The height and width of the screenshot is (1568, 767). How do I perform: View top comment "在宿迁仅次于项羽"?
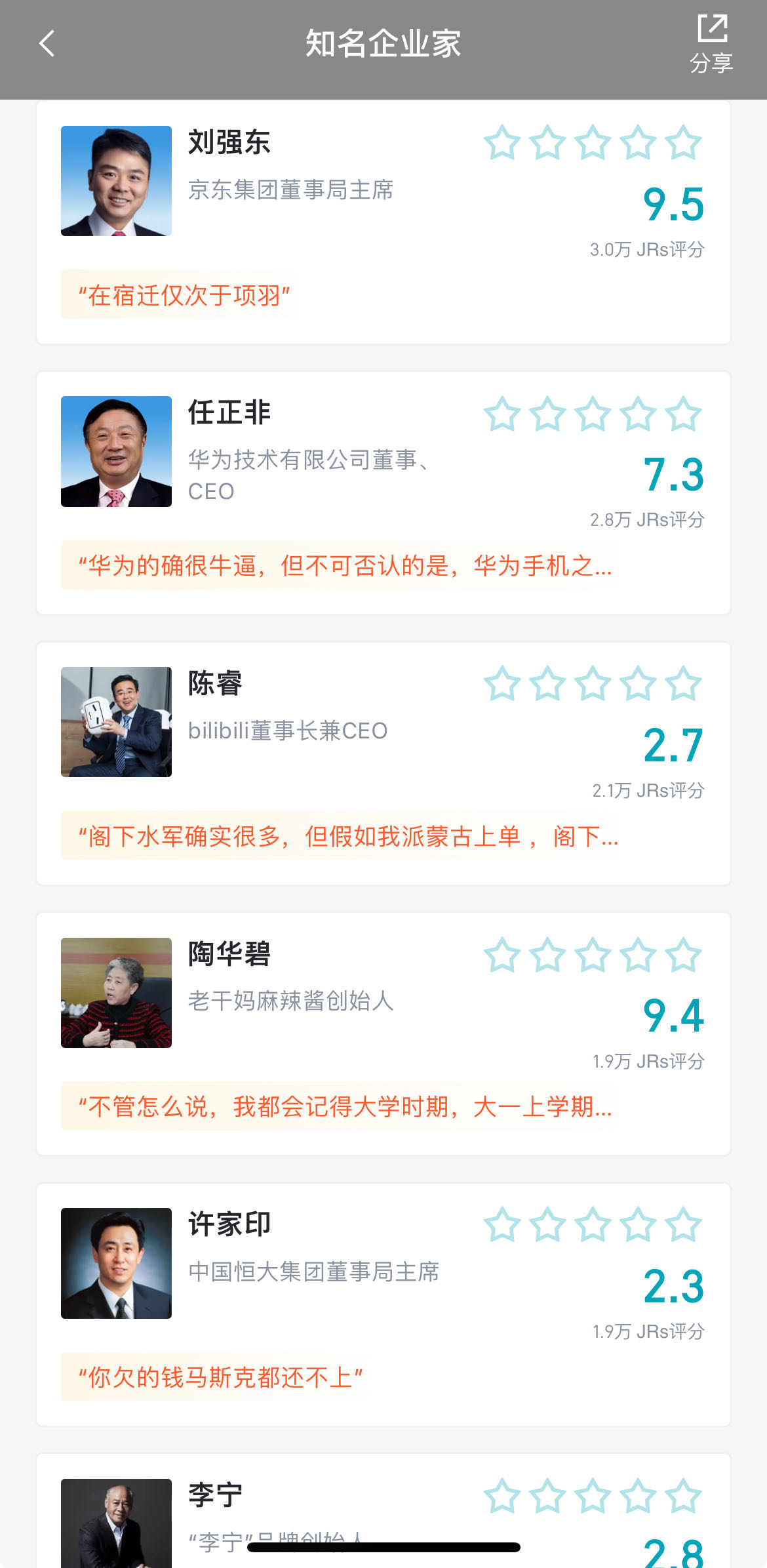click(x=184, y=295)
